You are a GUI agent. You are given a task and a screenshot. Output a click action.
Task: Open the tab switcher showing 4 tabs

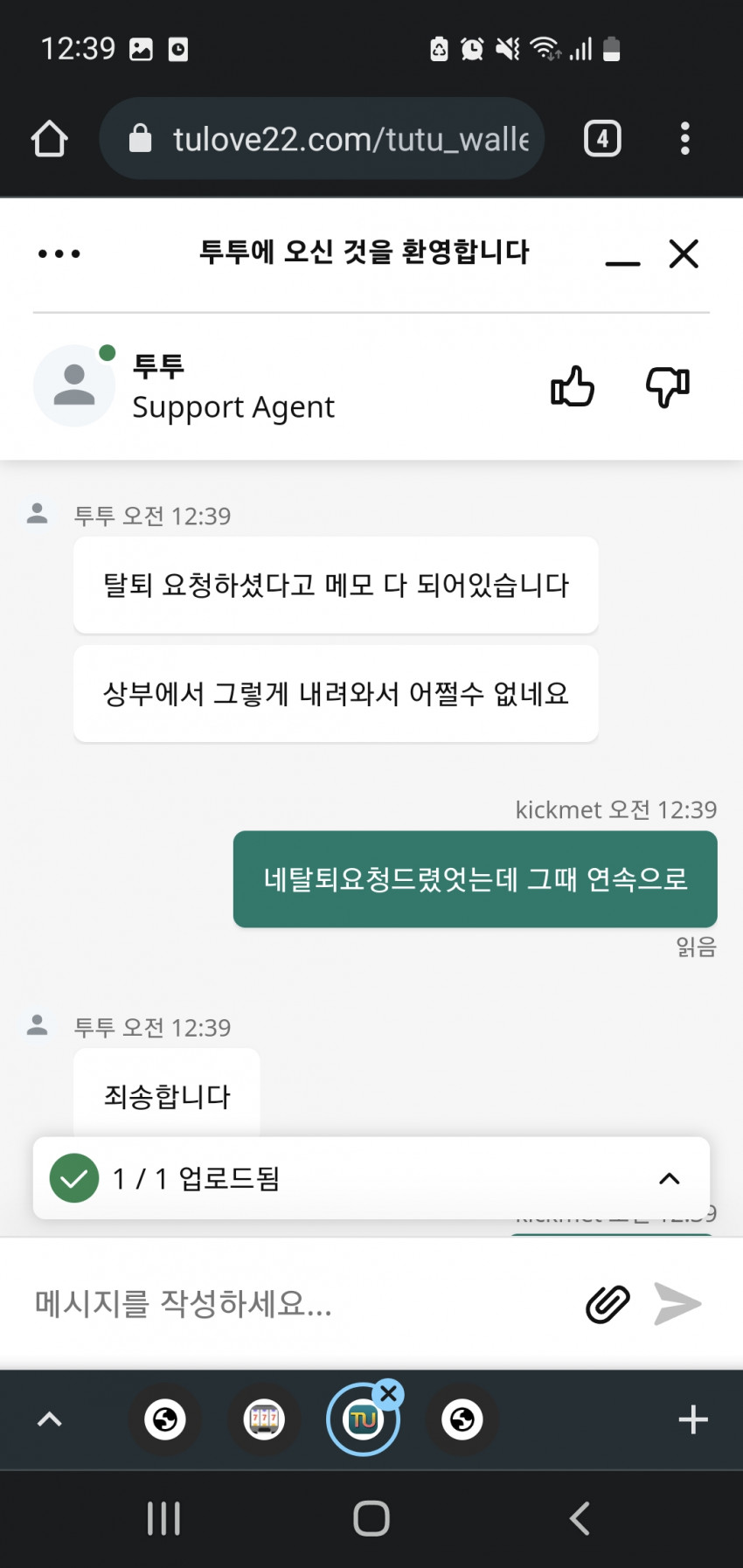coord(602,138)
